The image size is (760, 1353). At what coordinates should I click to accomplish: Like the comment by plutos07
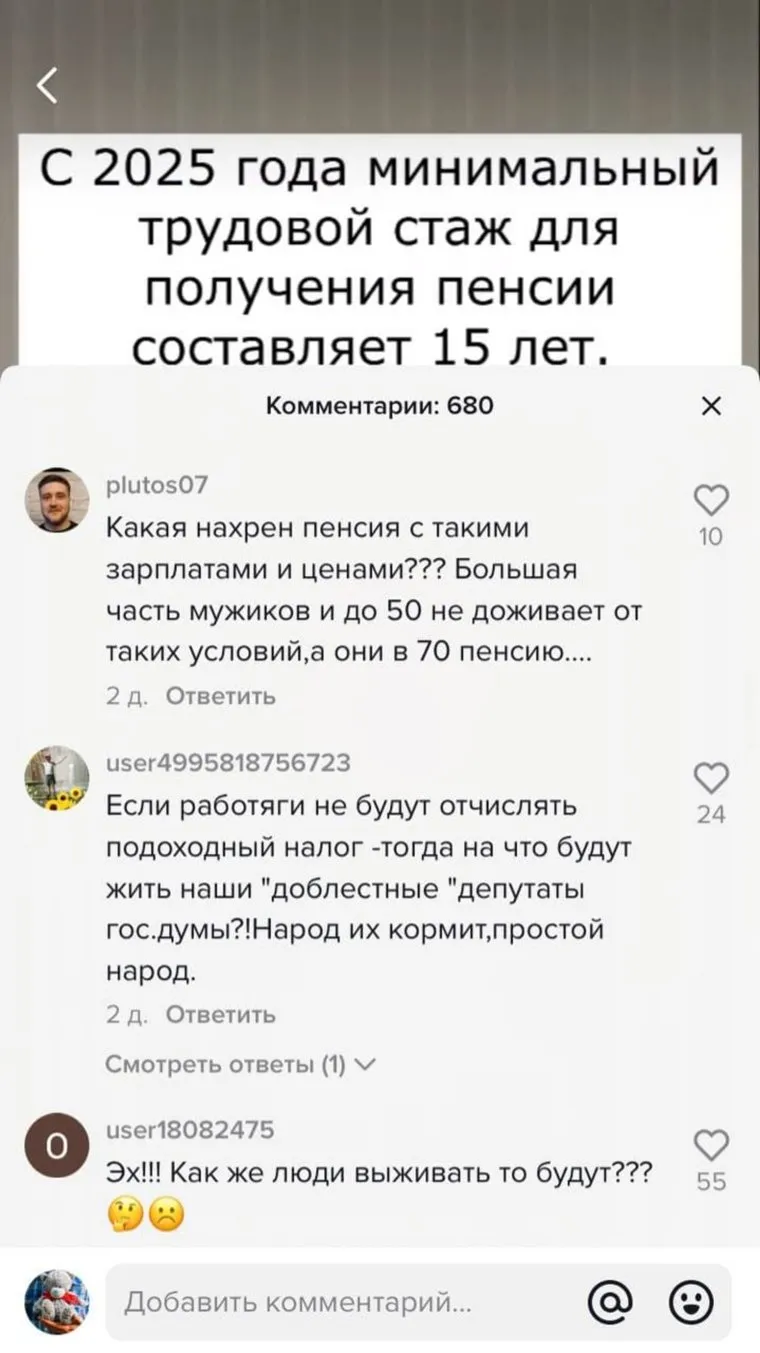point(710,501)
